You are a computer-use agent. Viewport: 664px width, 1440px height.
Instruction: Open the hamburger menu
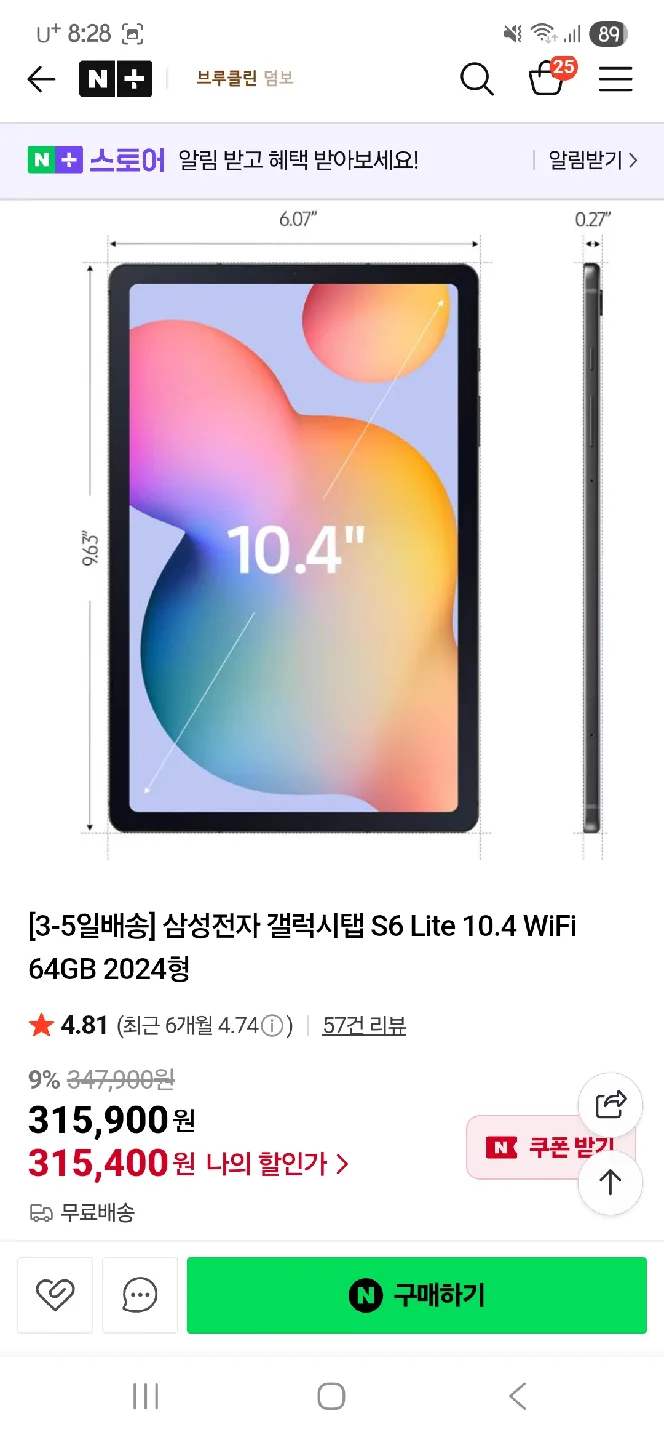pos(616,80)
